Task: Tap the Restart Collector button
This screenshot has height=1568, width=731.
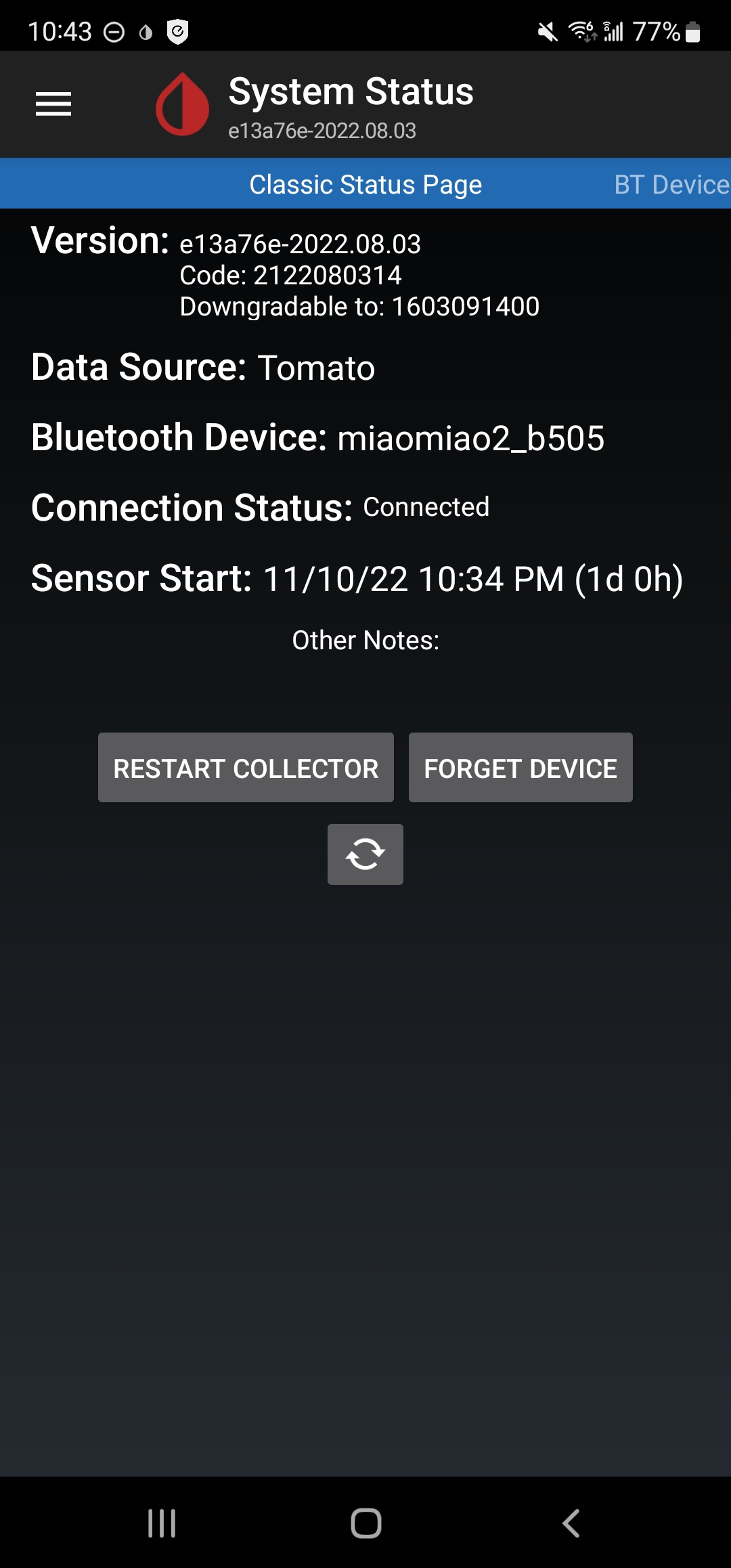Action: tap(246, 768)
